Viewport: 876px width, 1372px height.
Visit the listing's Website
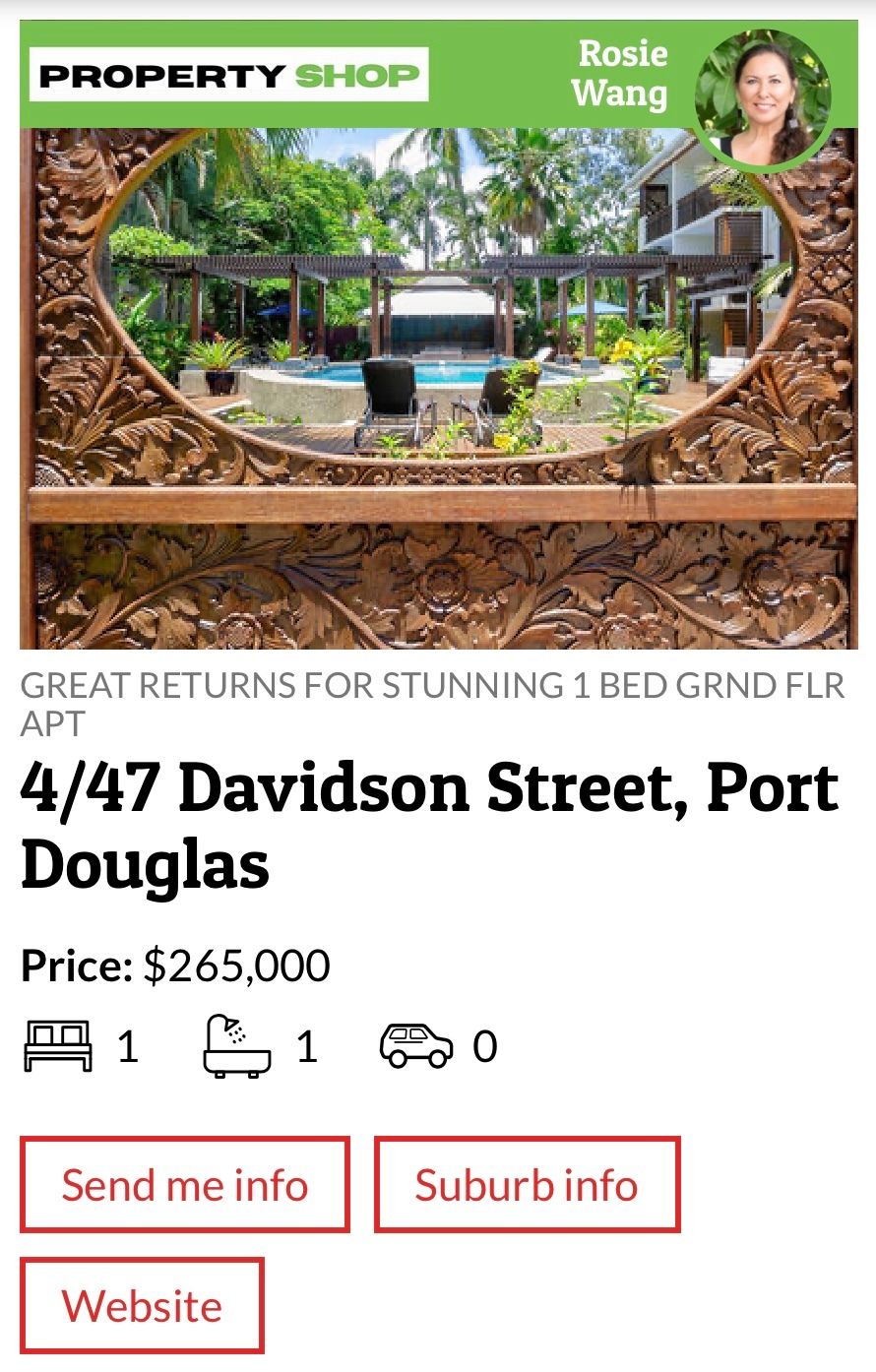(x=142, y=1305)
